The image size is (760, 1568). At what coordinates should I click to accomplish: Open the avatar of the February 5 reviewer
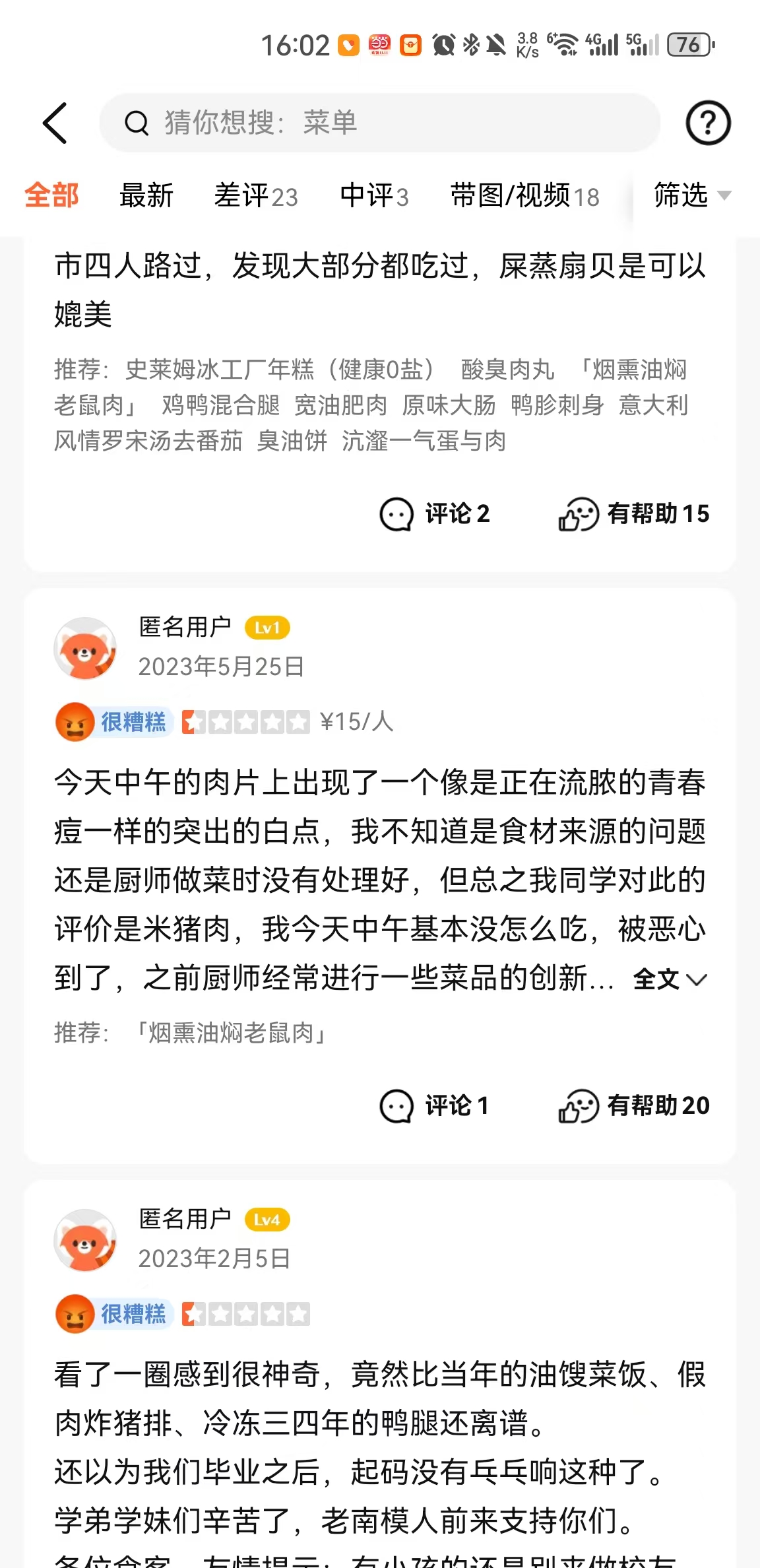85,1241
